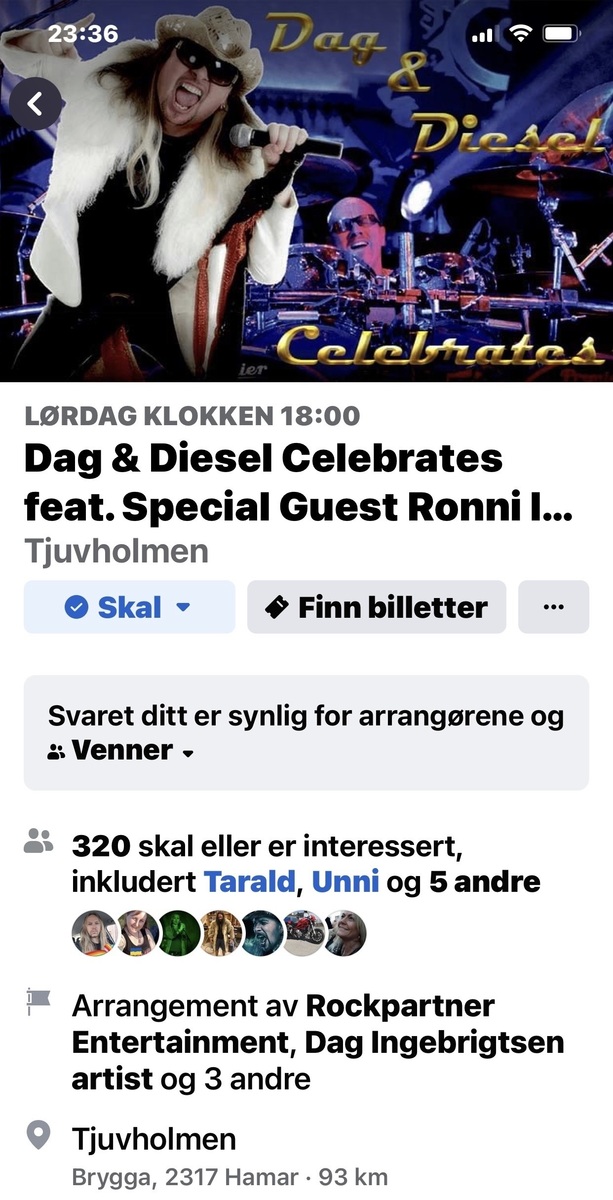613x1200 pixels.
Task: Open Tarald's profile link
Action: [250, 882]
